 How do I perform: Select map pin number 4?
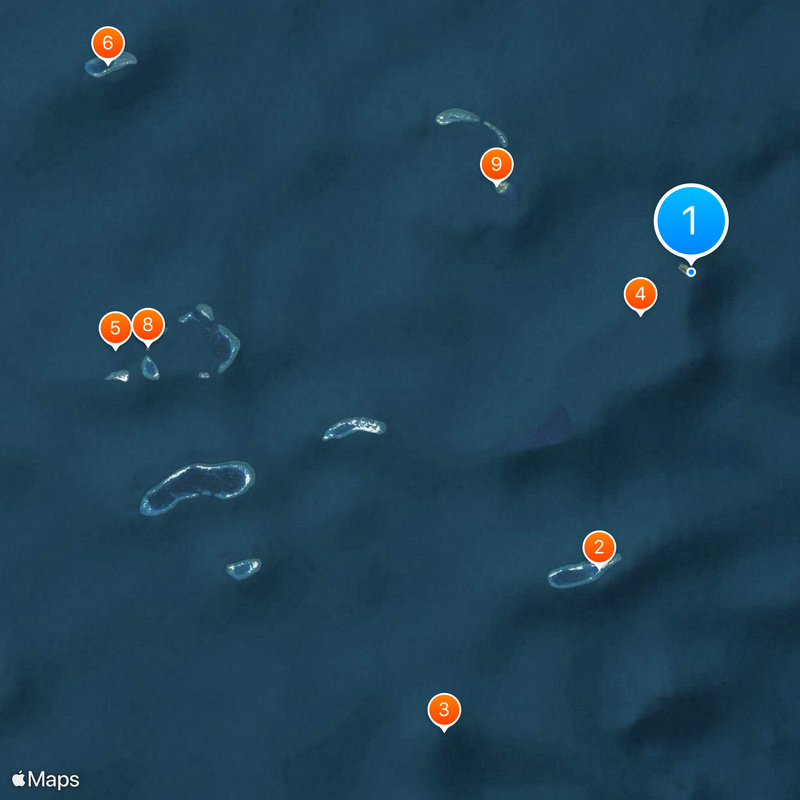[x=640, y=294]
